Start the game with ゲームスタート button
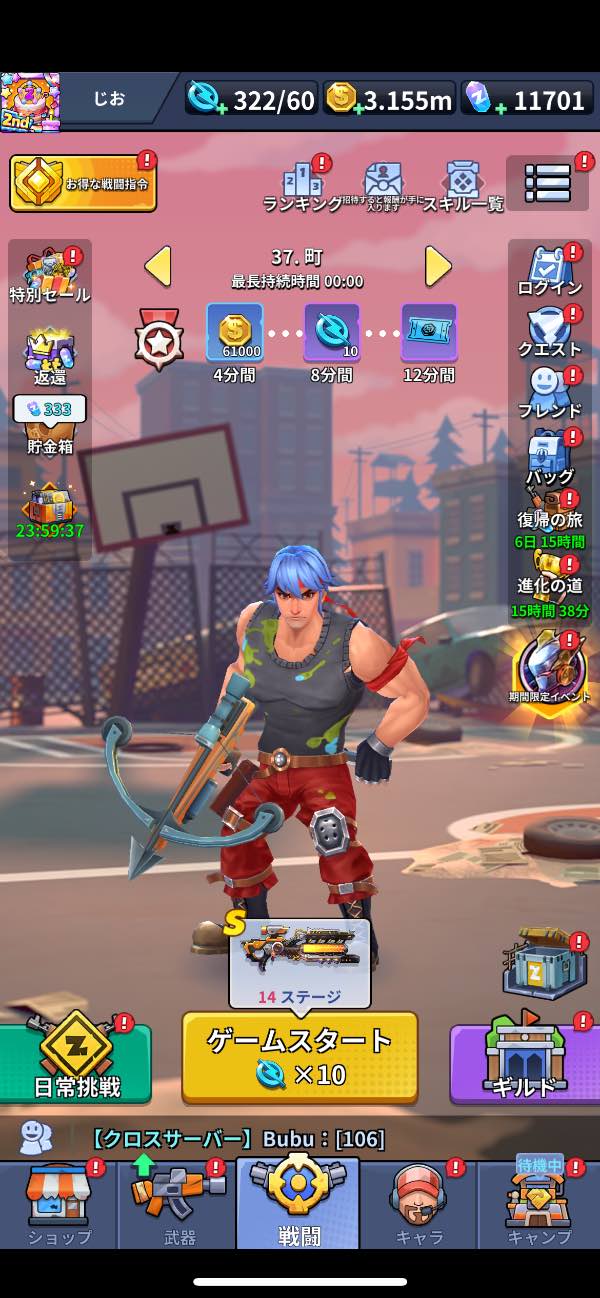This screenshot has width=600, height=1298. pyautogui.click(x=299, y=1056)
